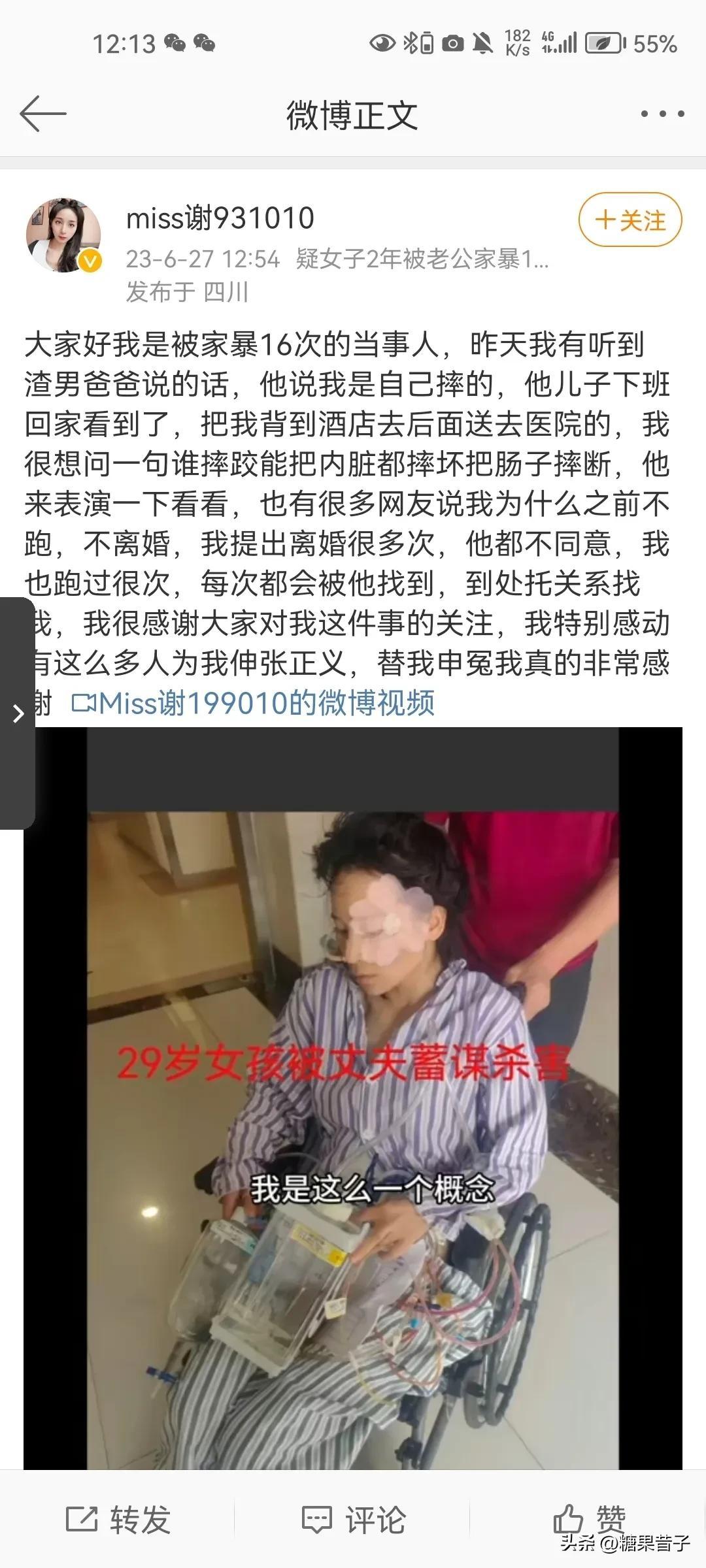Open the three-dot overflow menu
Image resolution: width=706 pixels, height=1568 pixels.
[x=662, y=114]
